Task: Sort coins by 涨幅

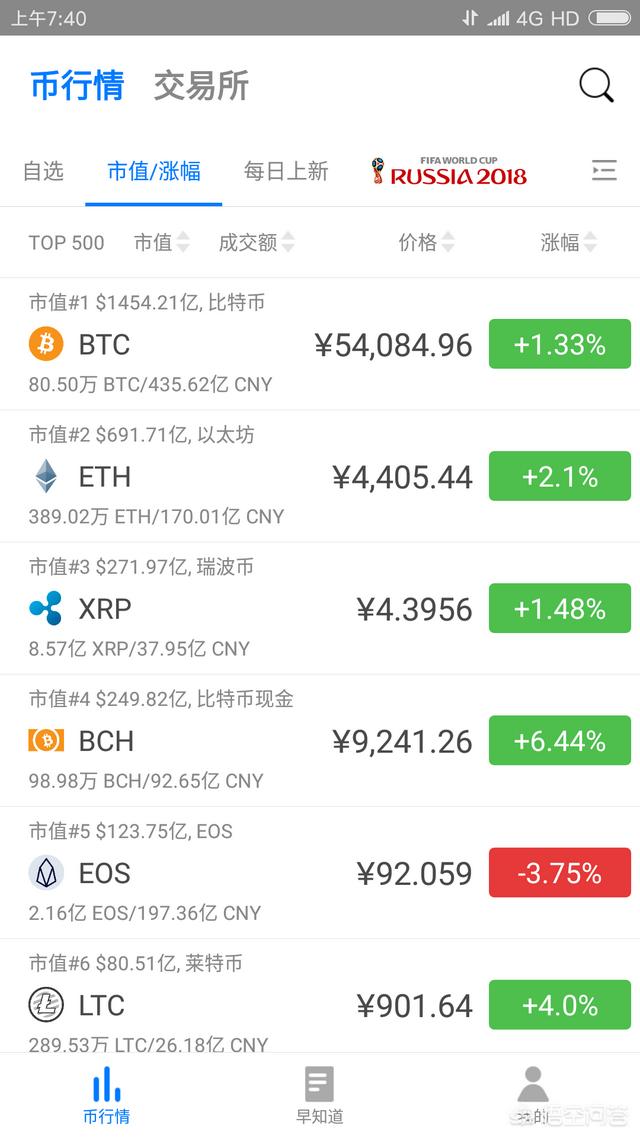Action: [x=568, y=242]
